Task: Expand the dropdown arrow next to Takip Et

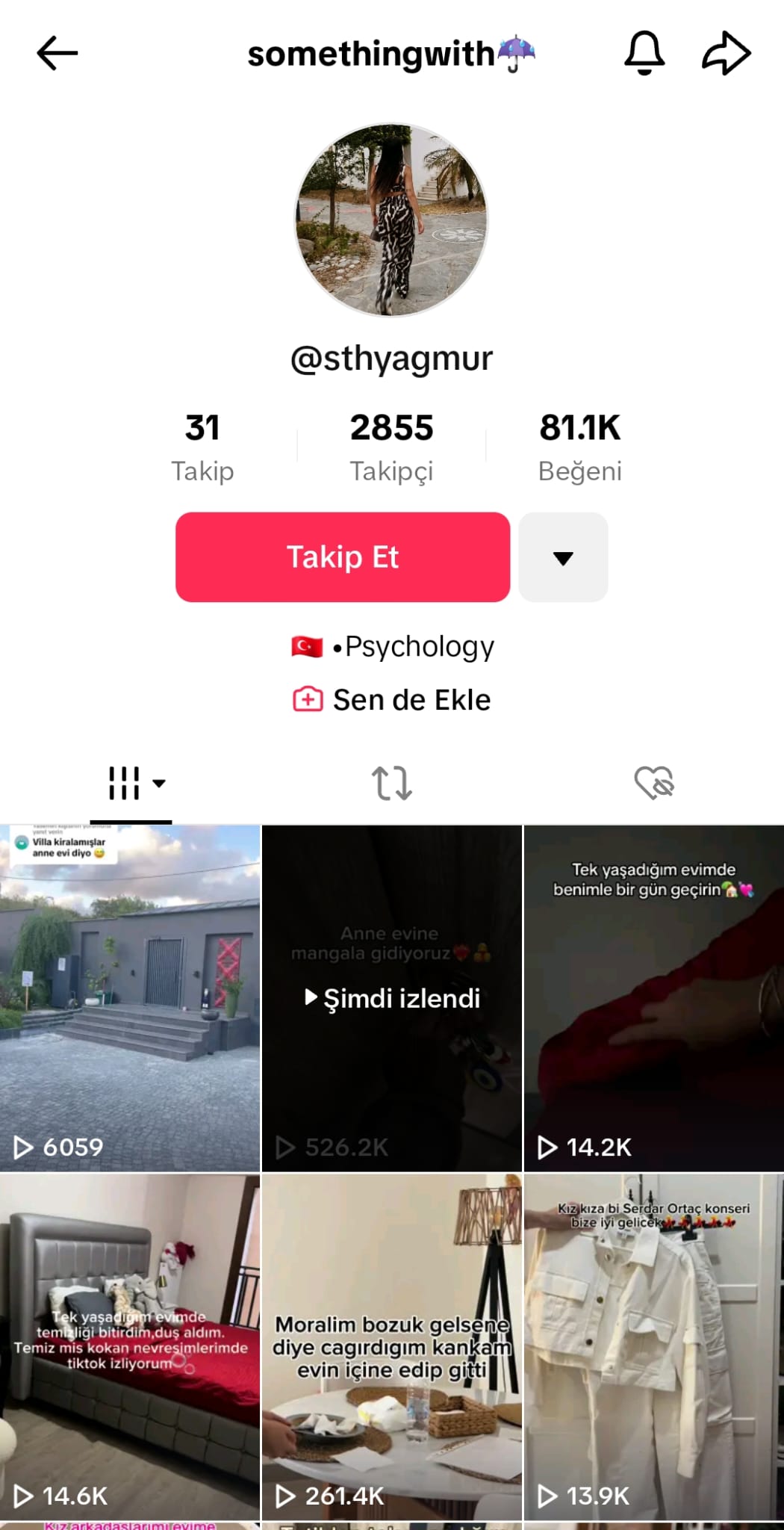Action: (563, 557)
